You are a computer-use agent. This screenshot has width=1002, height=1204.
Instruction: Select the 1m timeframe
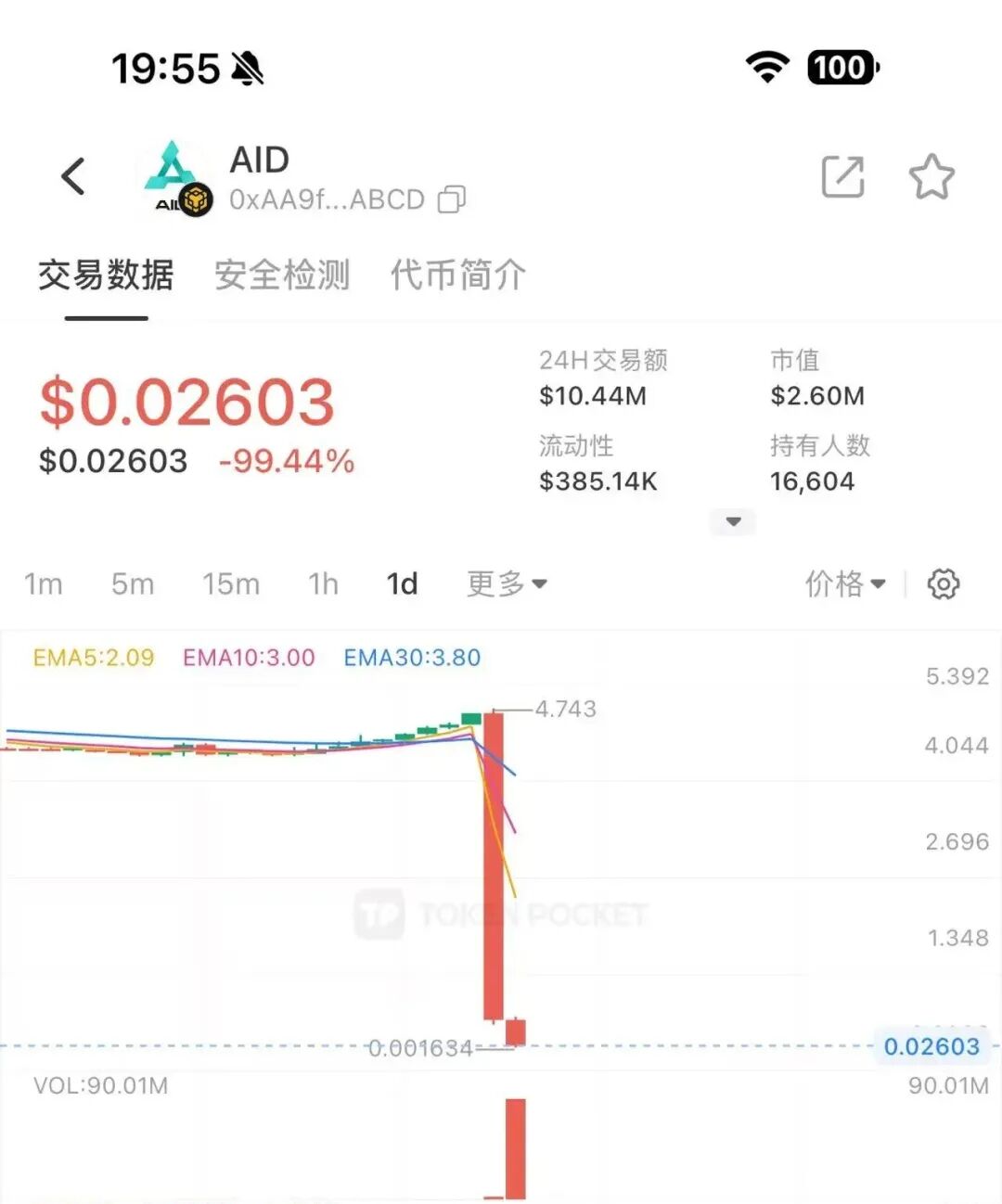click(x=43, y=584)
